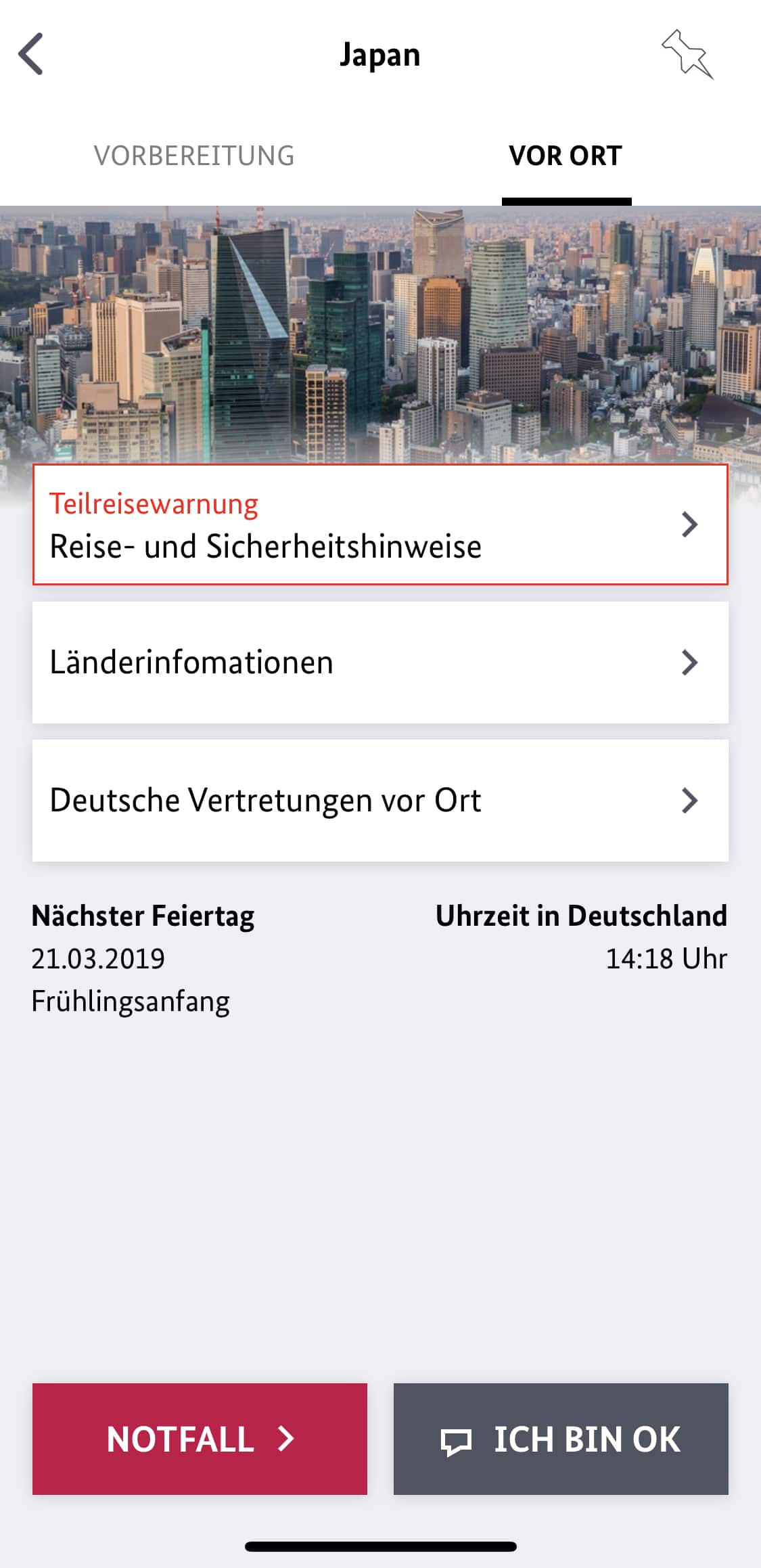View Deutsche Vertretungen vor Ort
761x1568 pixels.
point(380,801)
